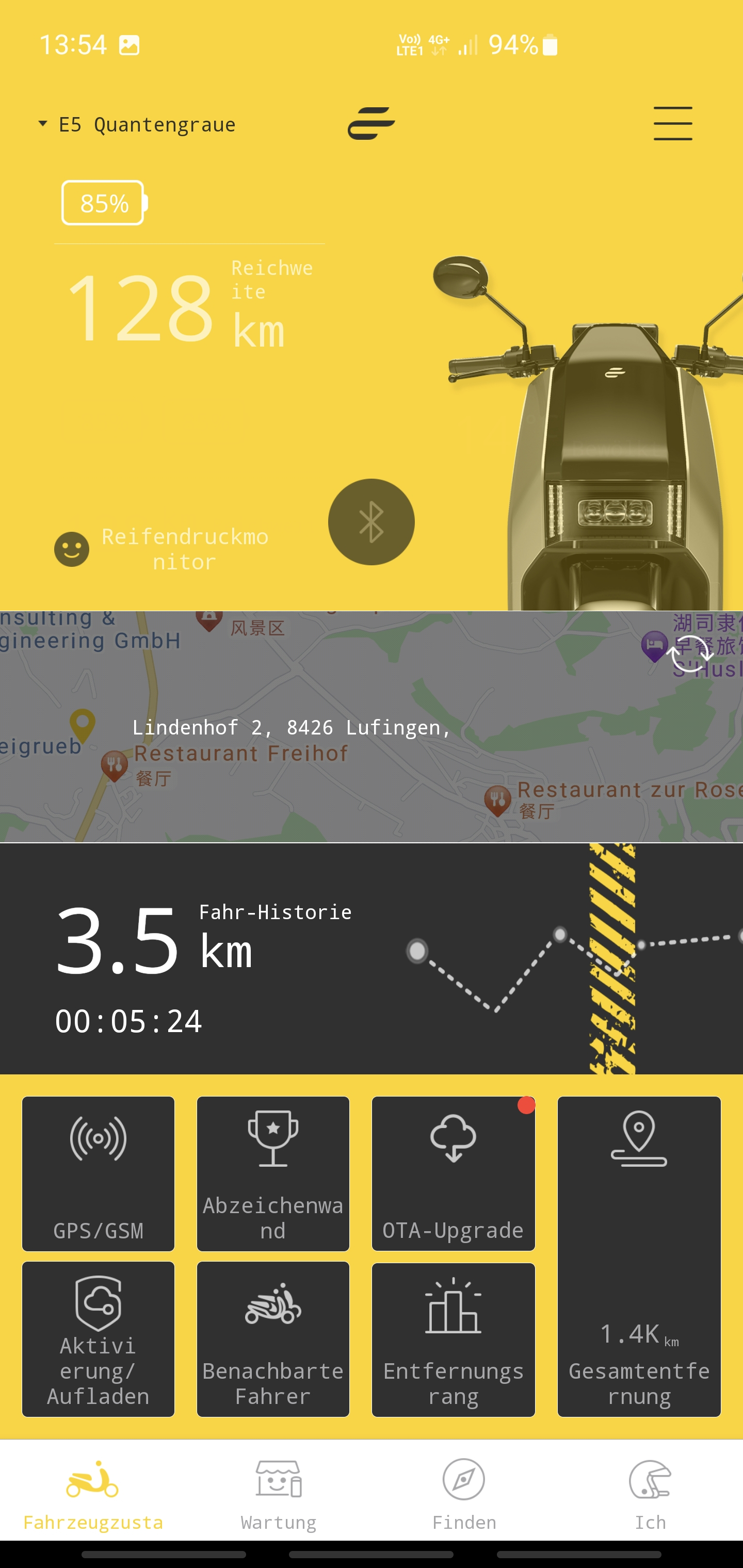This screenshot has height=1568, width=743.
Task: Open Aktivierung/Aufladen
Action: [98, 1339]
